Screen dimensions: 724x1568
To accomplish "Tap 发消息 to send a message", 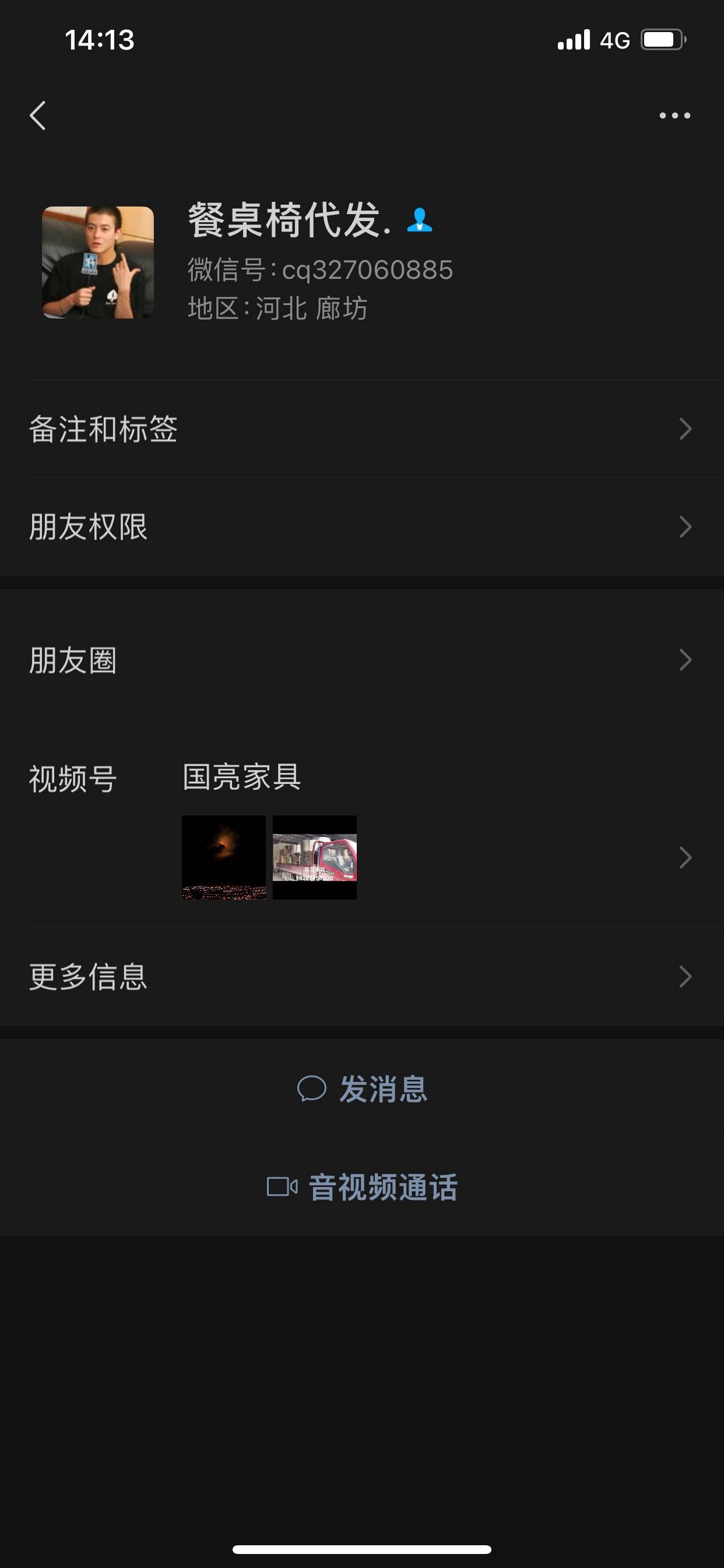I will pos(362,1089).
